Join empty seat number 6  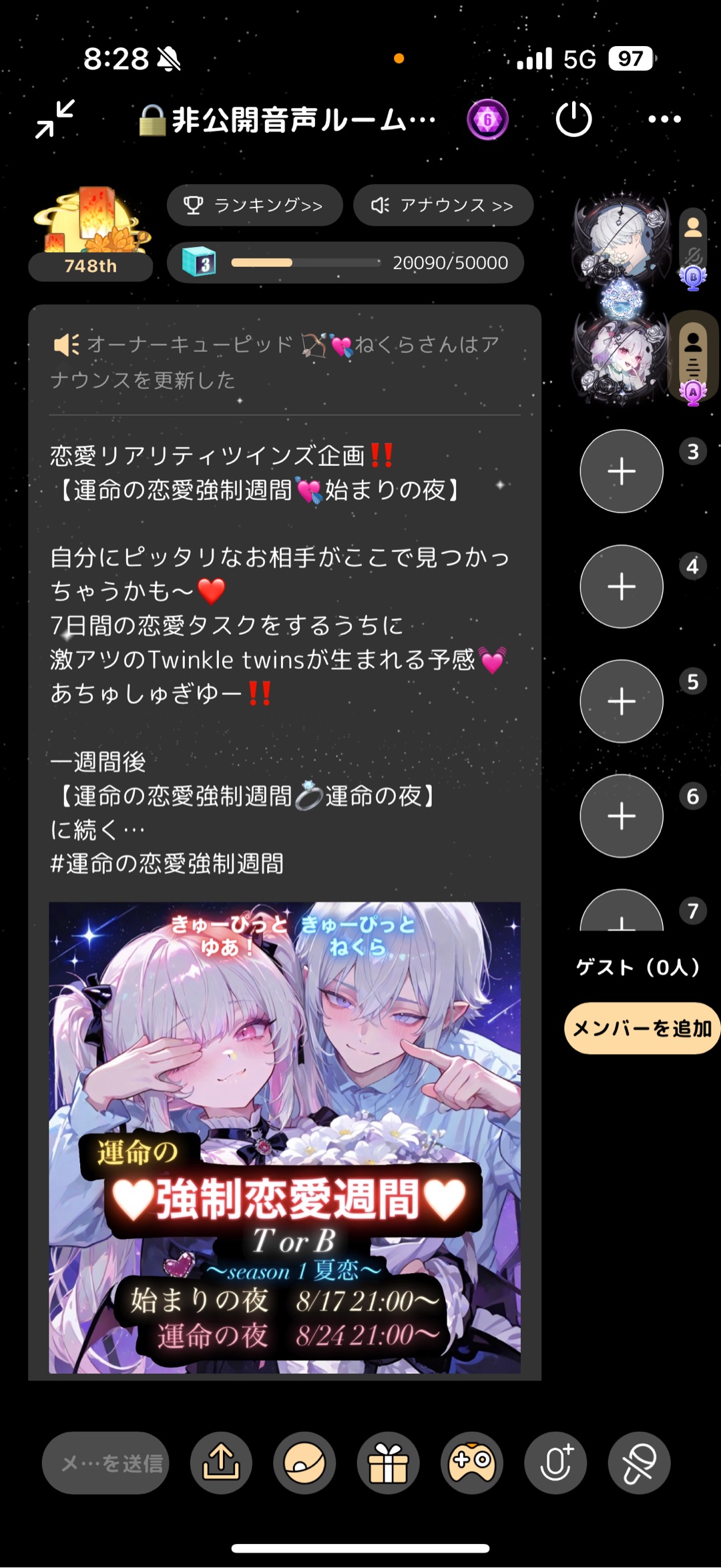(x=621, y=816)
